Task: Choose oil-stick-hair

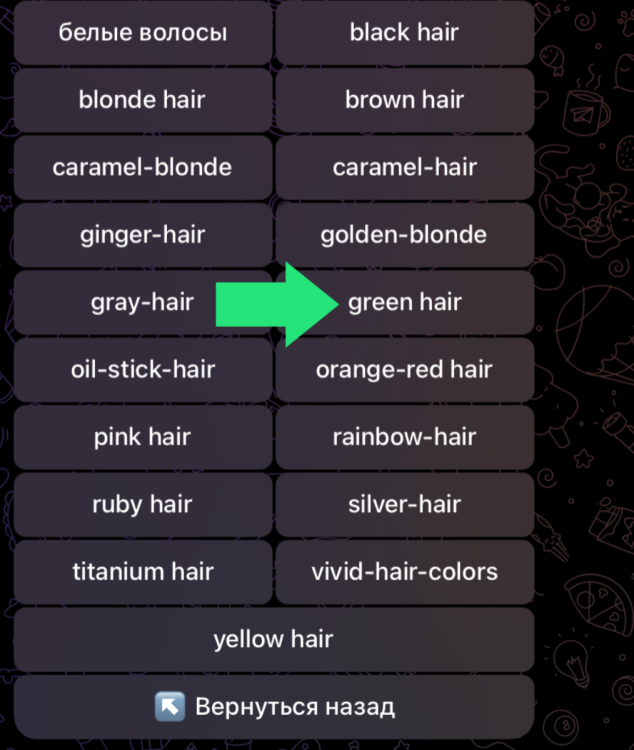Action: [143, 369]
